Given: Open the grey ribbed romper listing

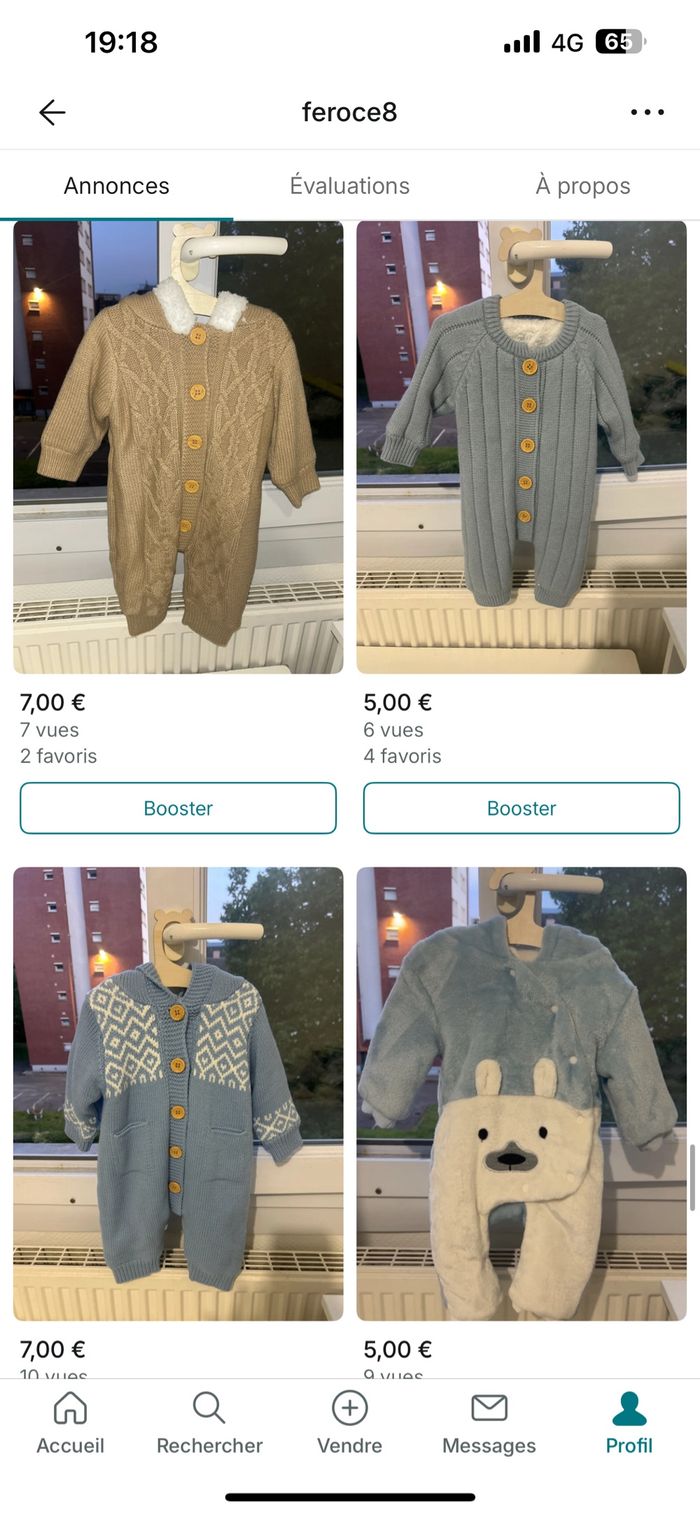Looking at the screenshot, I should point(521,447).
